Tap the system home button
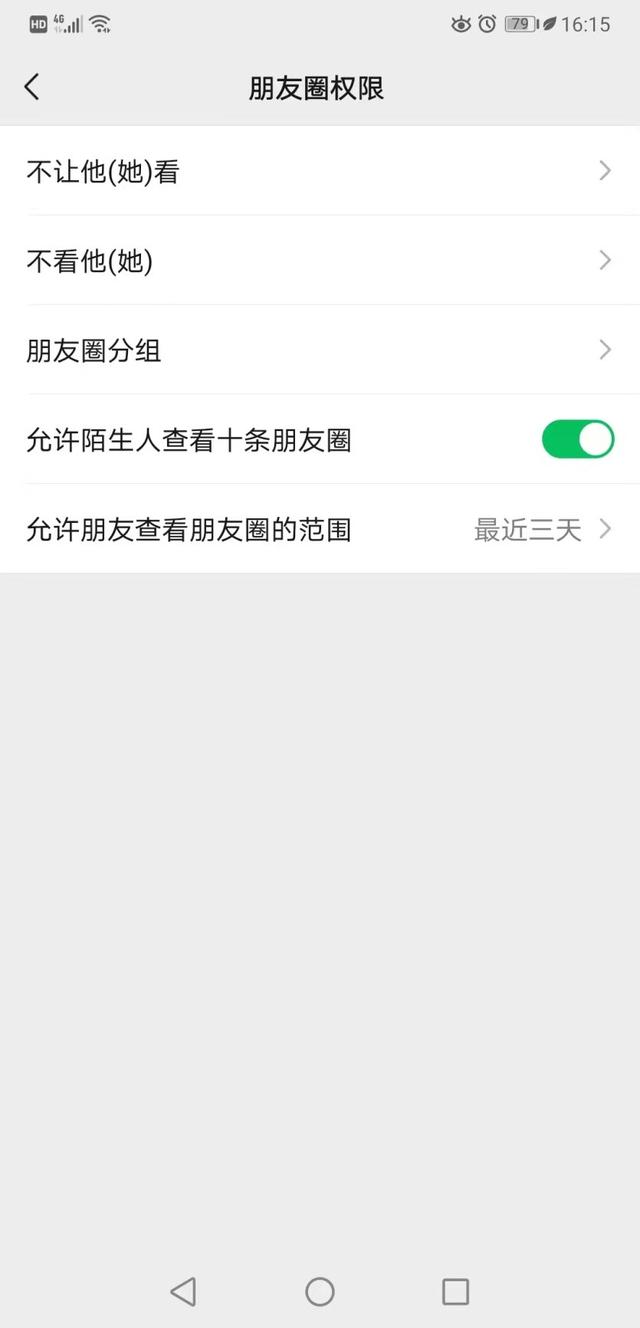Screen dimensions: 640x1328 coord(320,1291)
